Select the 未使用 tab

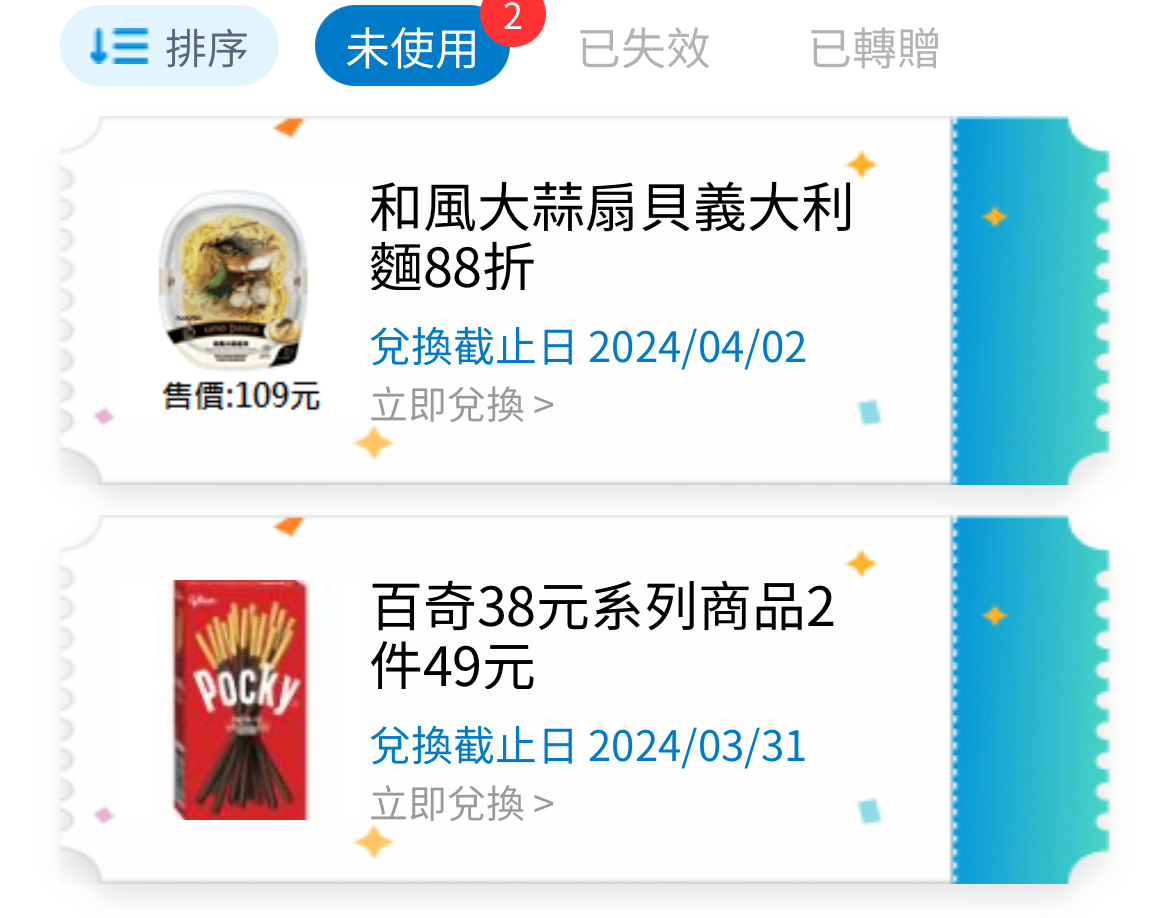coord(411,47)
